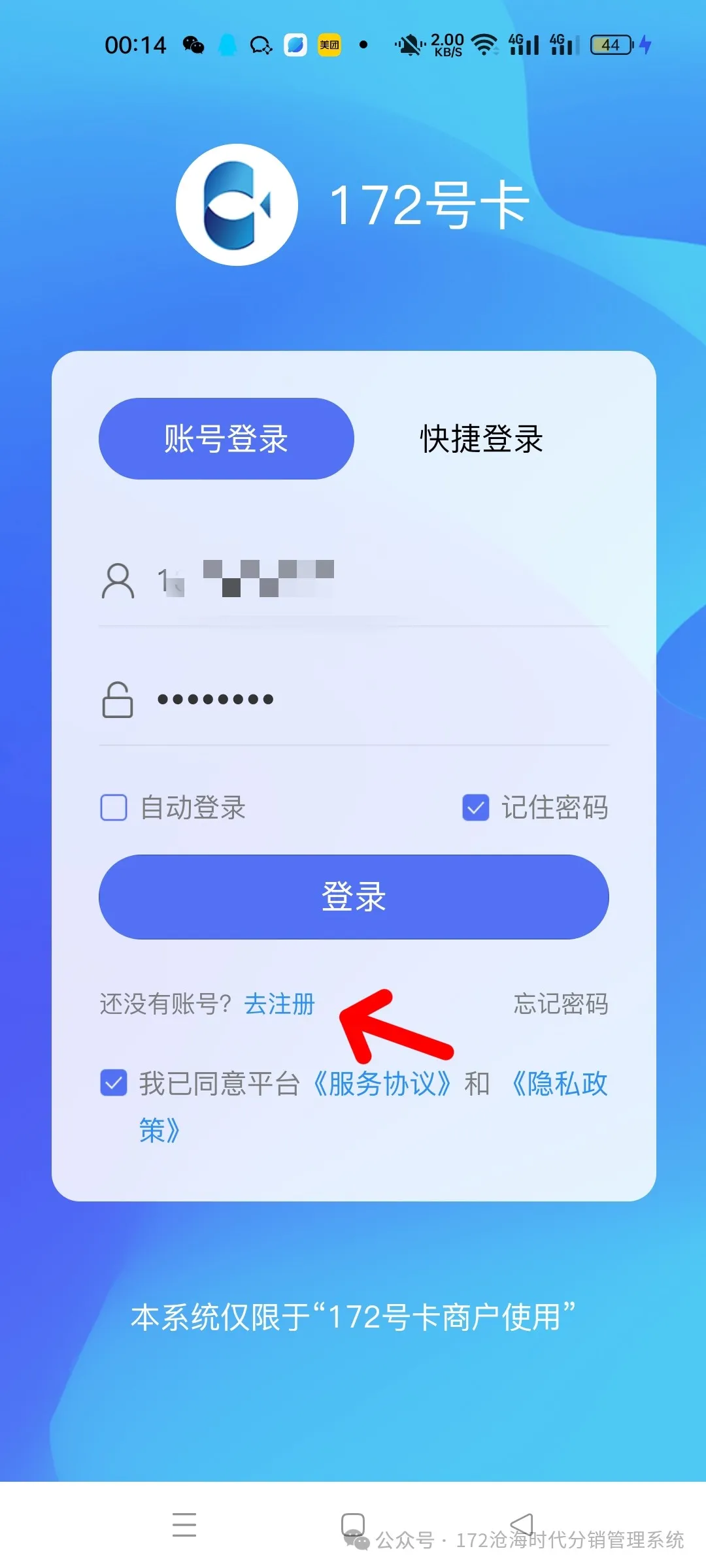Uncheck the agreement consent checkbox

(x=114, y=1083)
